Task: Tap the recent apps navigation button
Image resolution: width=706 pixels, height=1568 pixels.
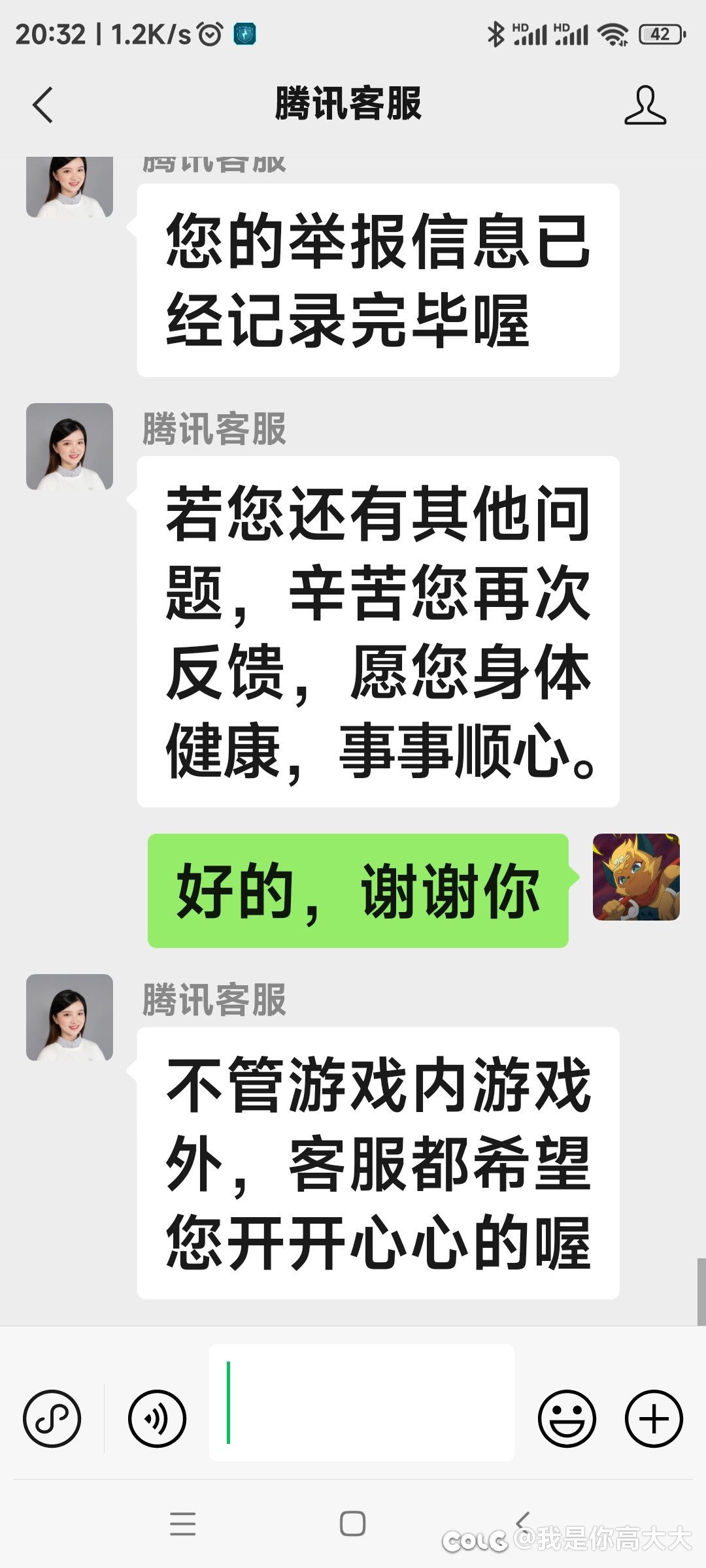Action: pos(184,1522)
